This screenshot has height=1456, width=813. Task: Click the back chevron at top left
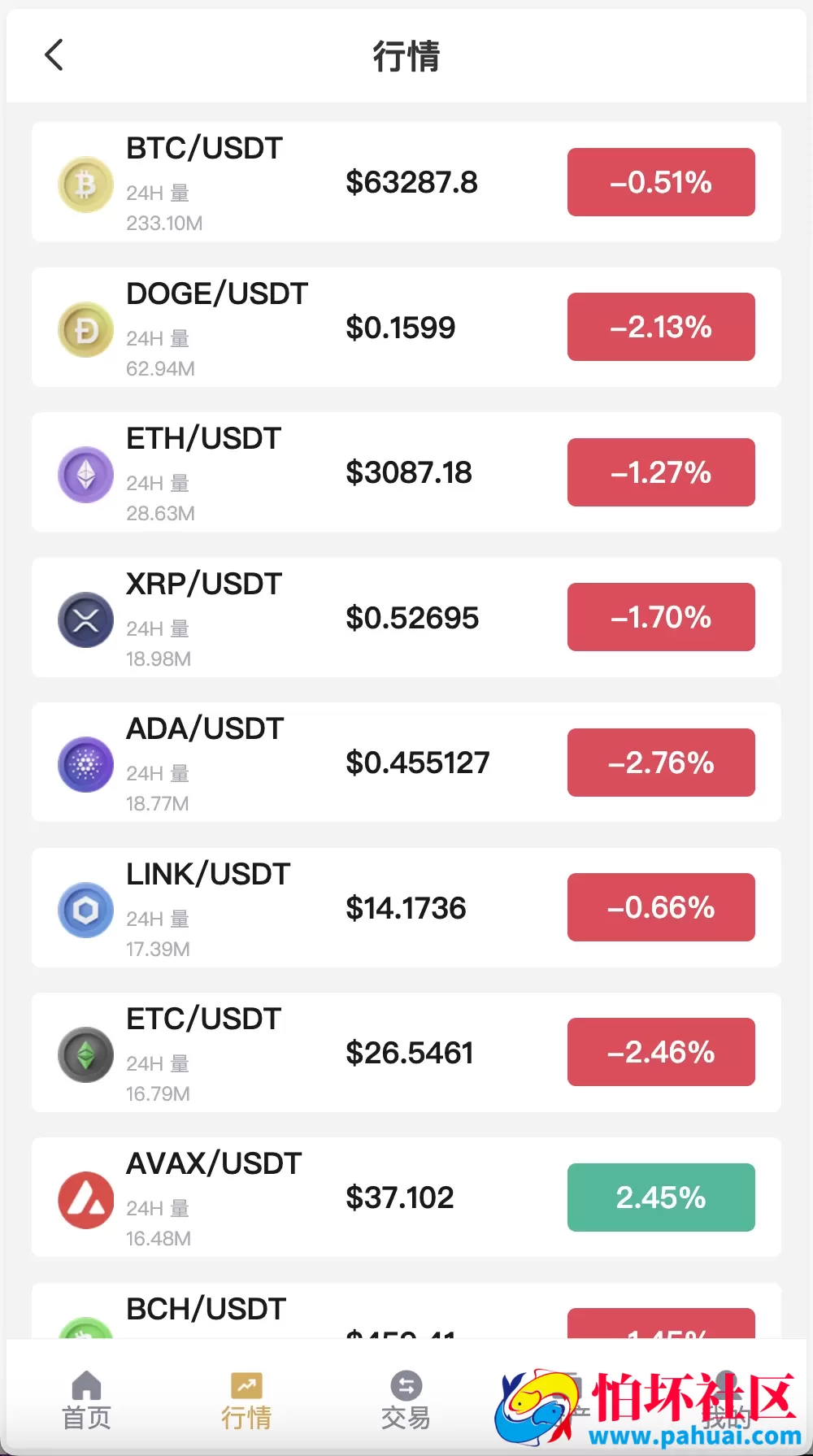(x=54, y=55)
